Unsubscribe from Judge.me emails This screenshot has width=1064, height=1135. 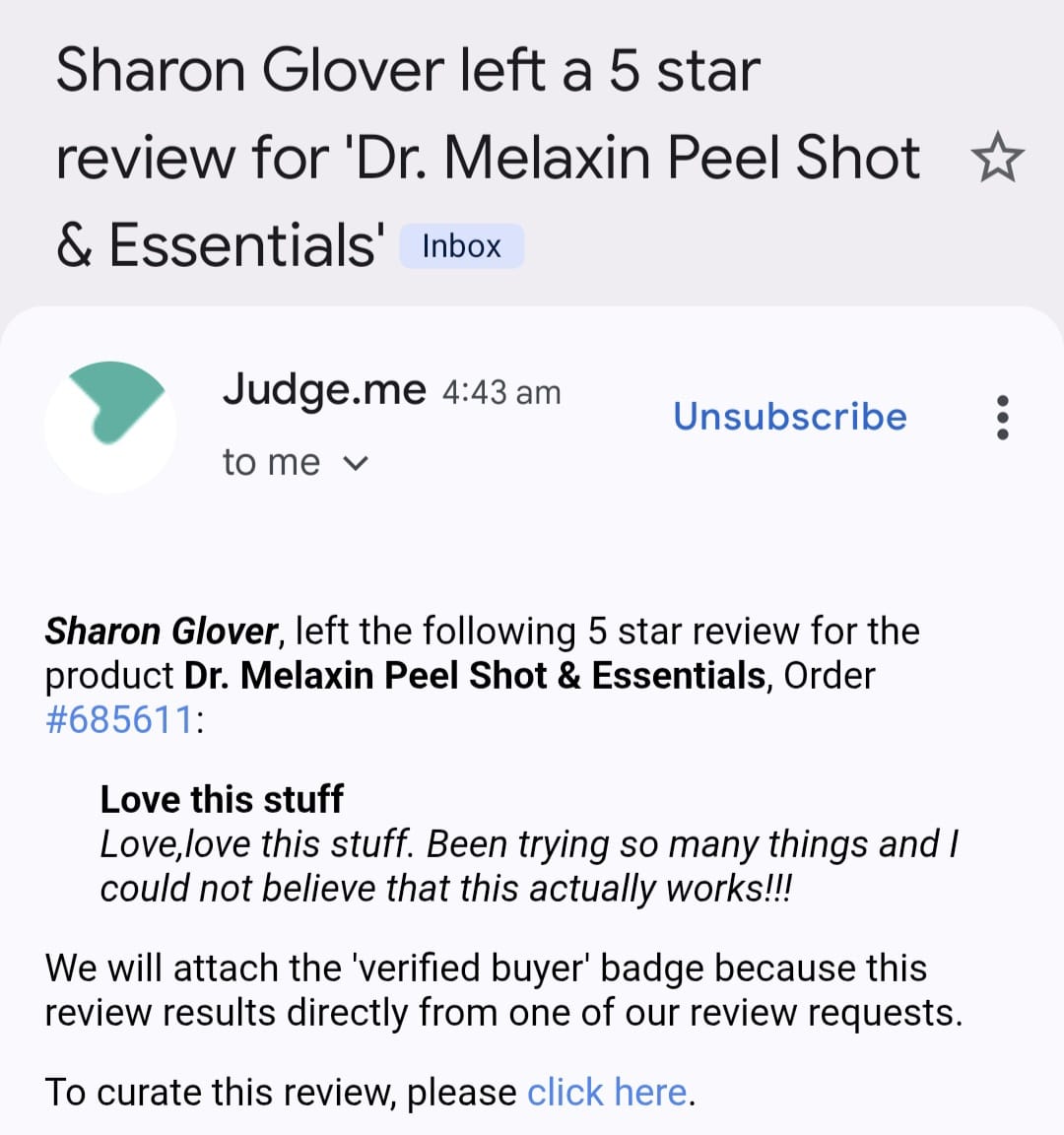(x=789, y=417)
